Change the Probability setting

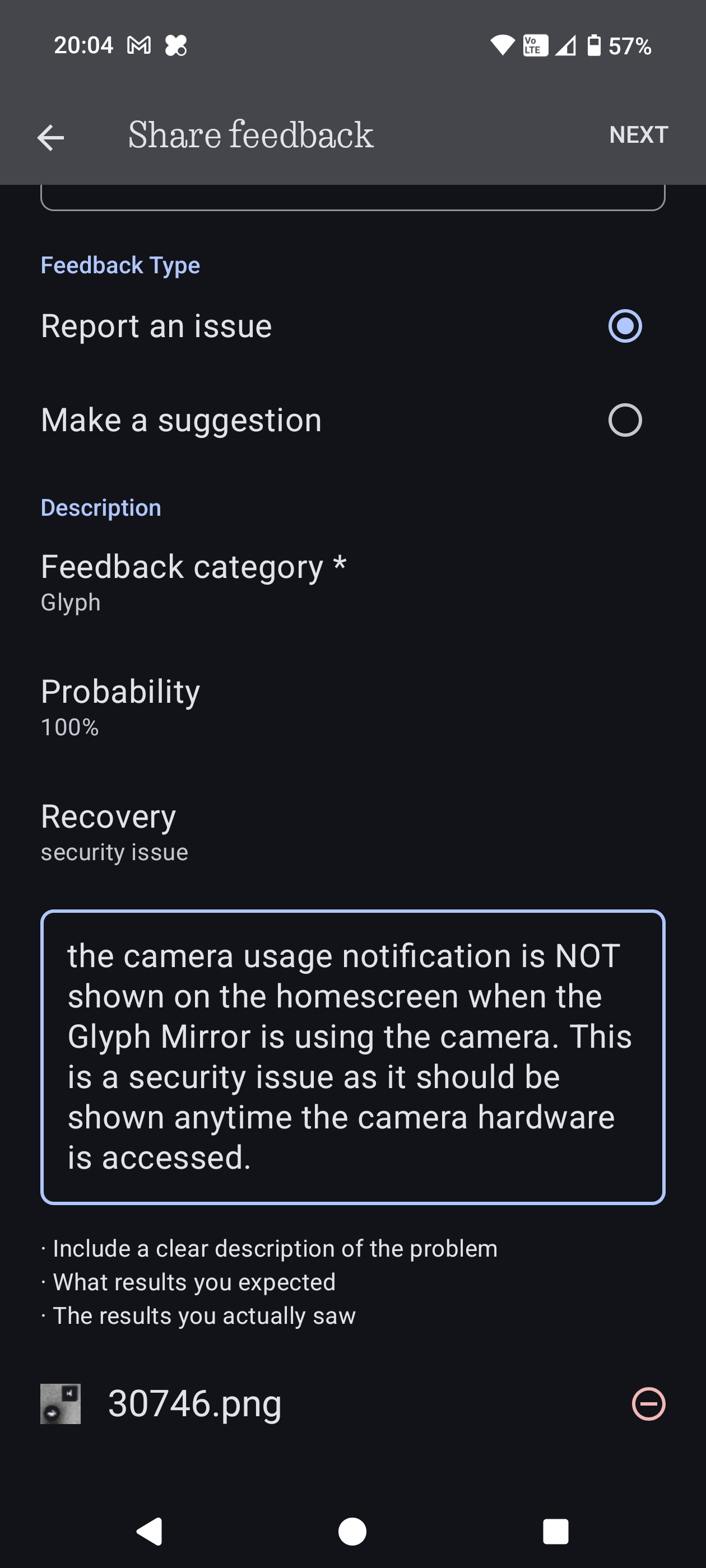(x=120, y=706)
